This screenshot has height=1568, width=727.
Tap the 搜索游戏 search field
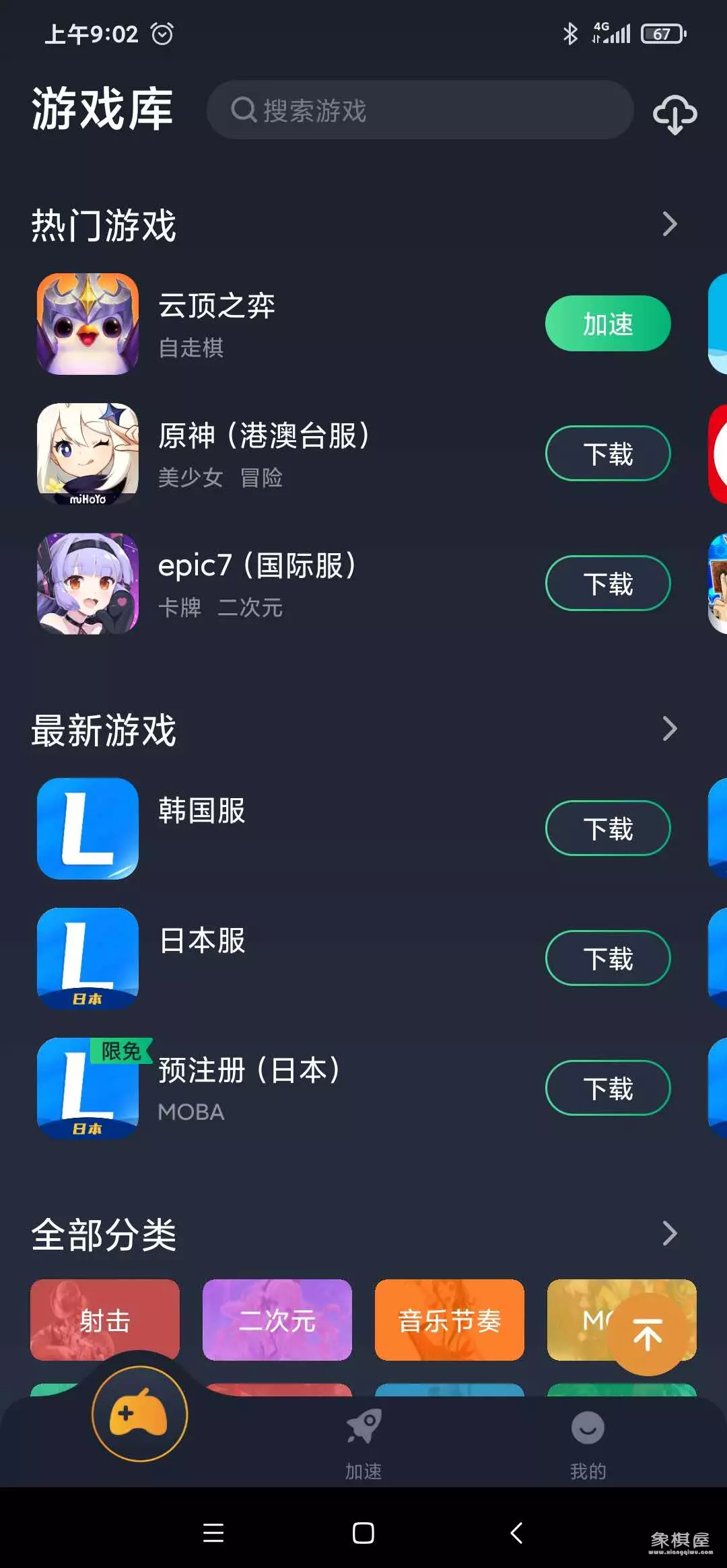pyautogui.click(x=419, y=110)
